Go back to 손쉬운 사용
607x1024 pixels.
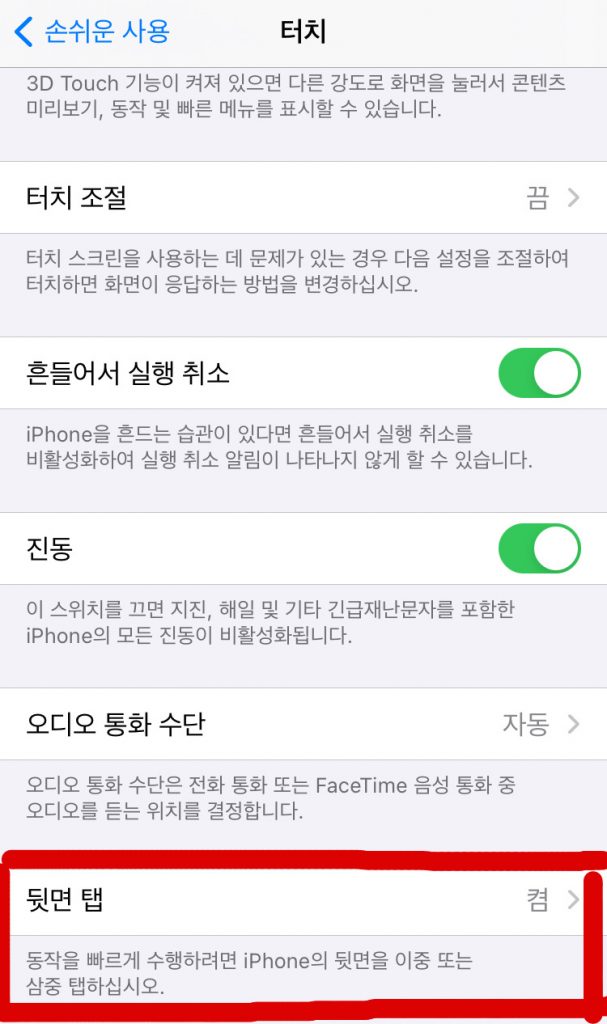[92, 32]
